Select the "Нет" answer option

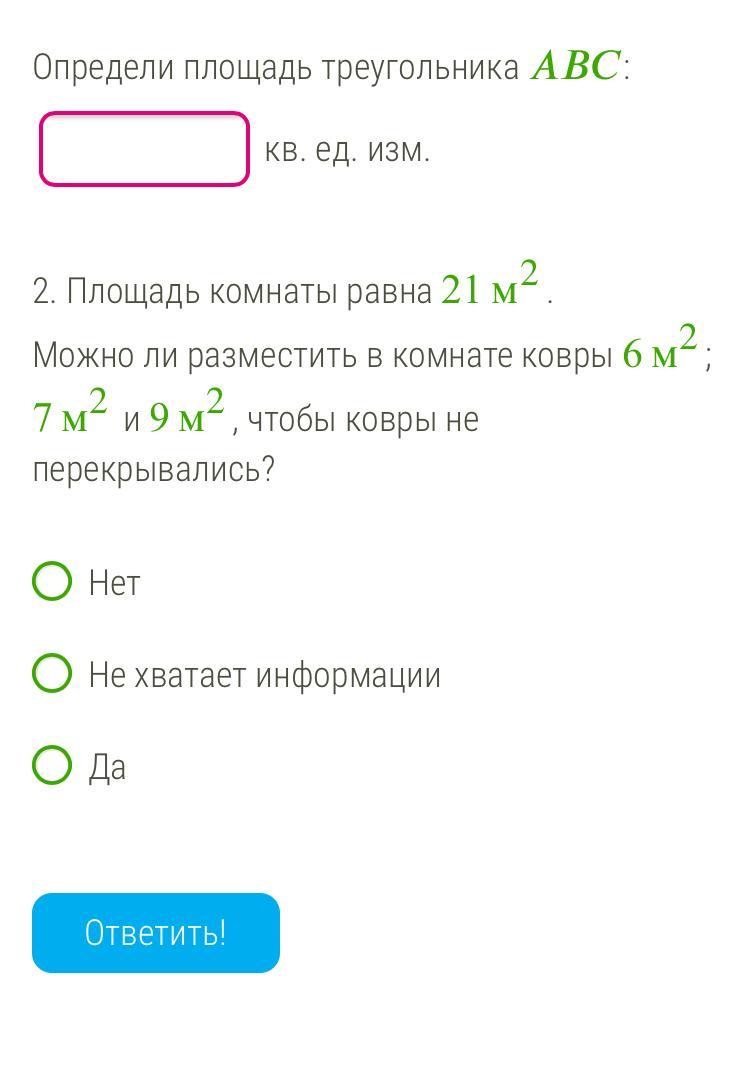click(x=53, y=581)
